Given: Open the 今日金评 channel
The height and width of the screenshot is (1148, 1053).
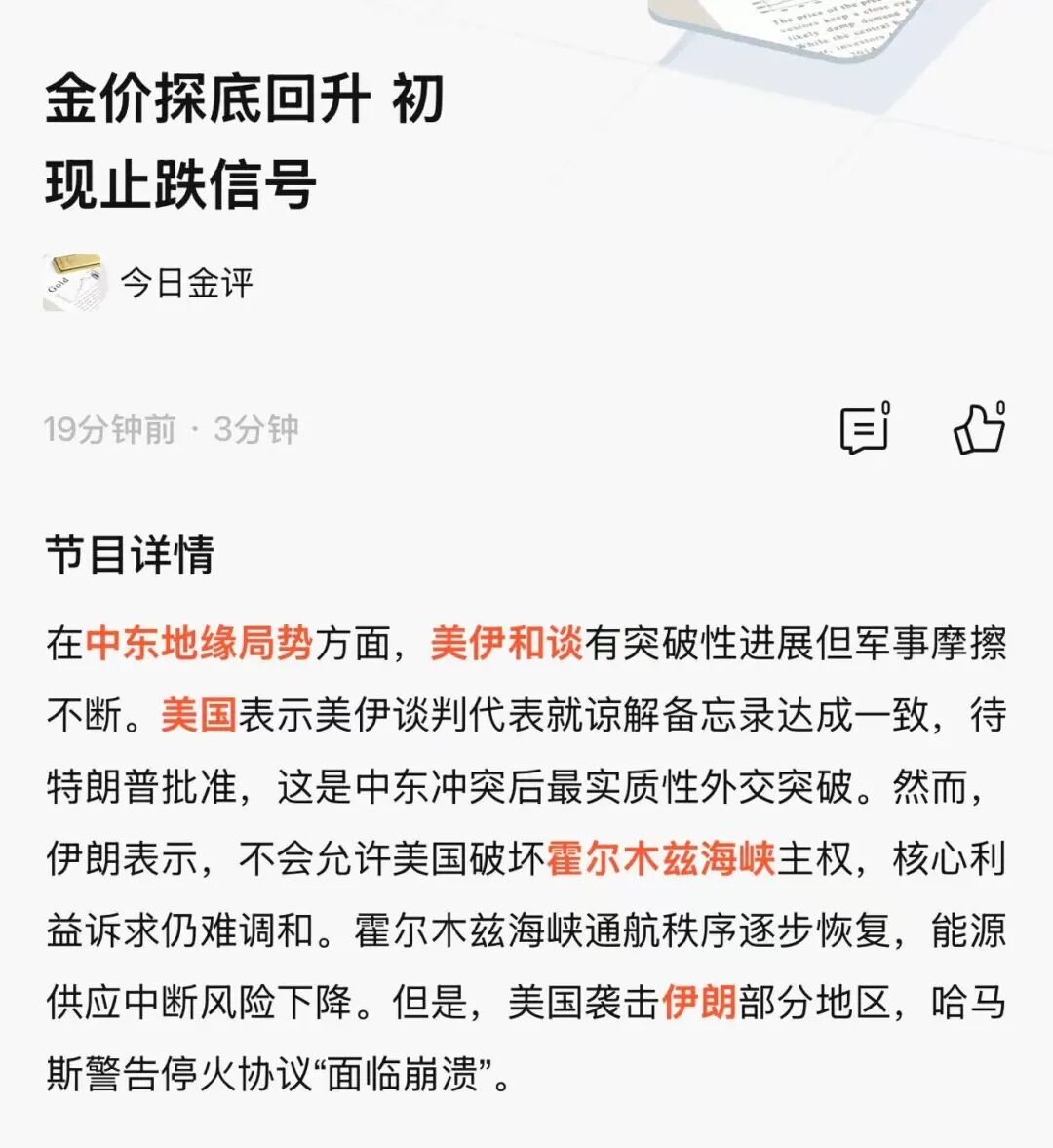Looking at the screenshot, I should tap(148, 283).
